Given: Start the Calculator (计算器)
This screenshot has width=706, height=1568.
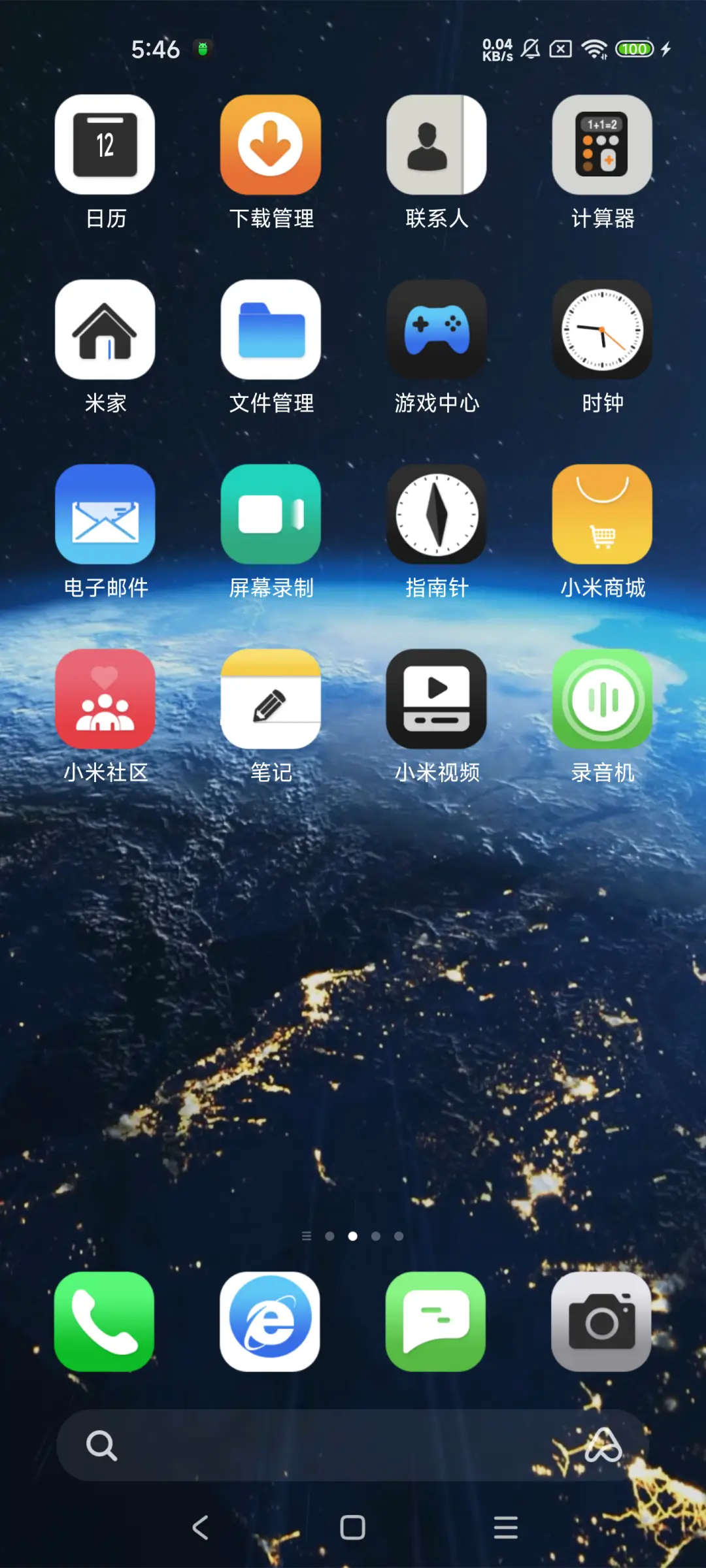Looking at the screenshot, I should 602,142.
